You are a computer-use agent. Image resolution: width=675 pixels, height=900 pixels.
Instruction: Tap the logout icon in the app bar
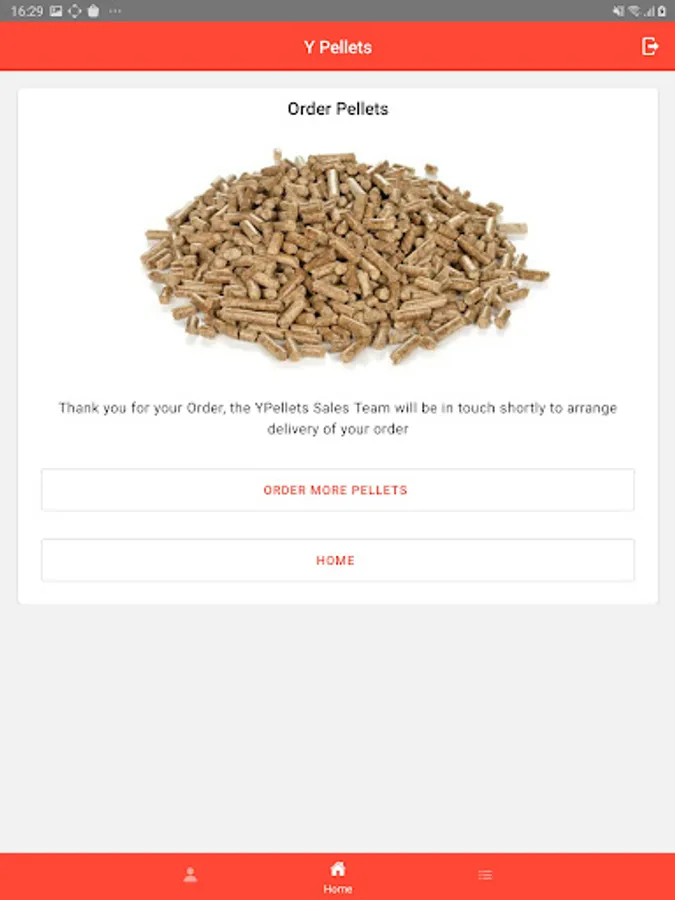pyautogui.click(x=650, y=46)
